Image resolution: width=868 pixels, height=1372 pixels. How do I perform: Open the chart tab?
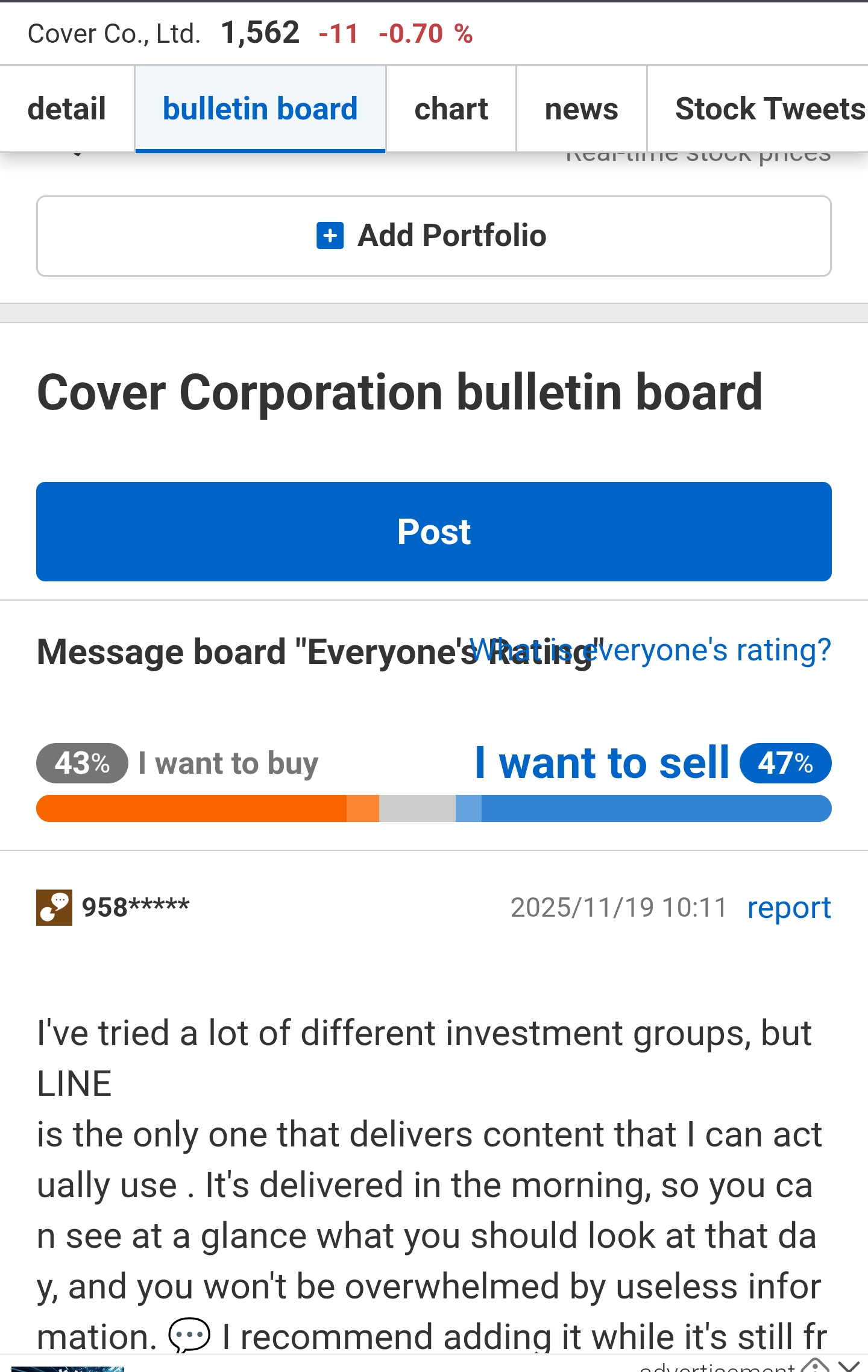[x=451, y=109]
